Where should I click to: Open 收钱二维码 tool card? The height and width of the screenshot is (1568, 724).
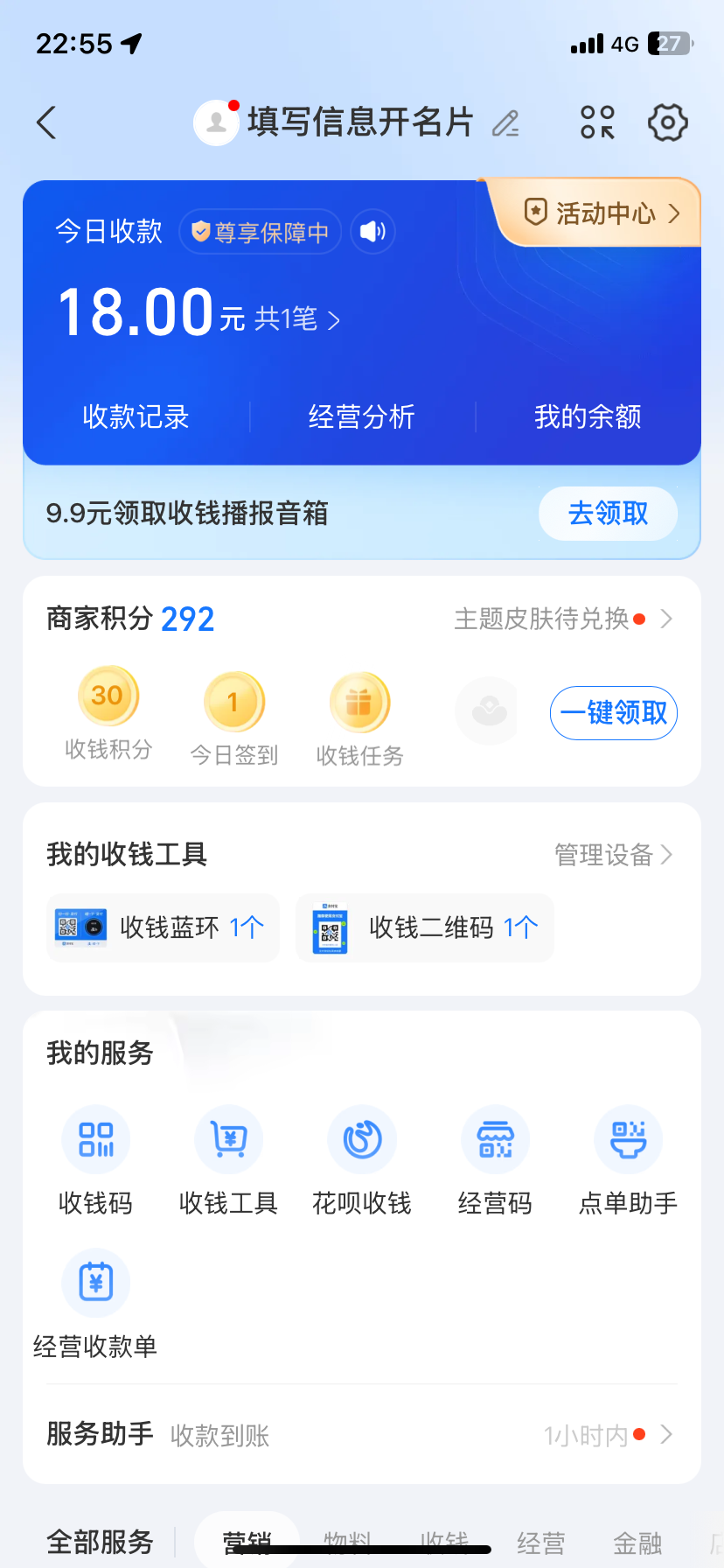click(425, 927)
